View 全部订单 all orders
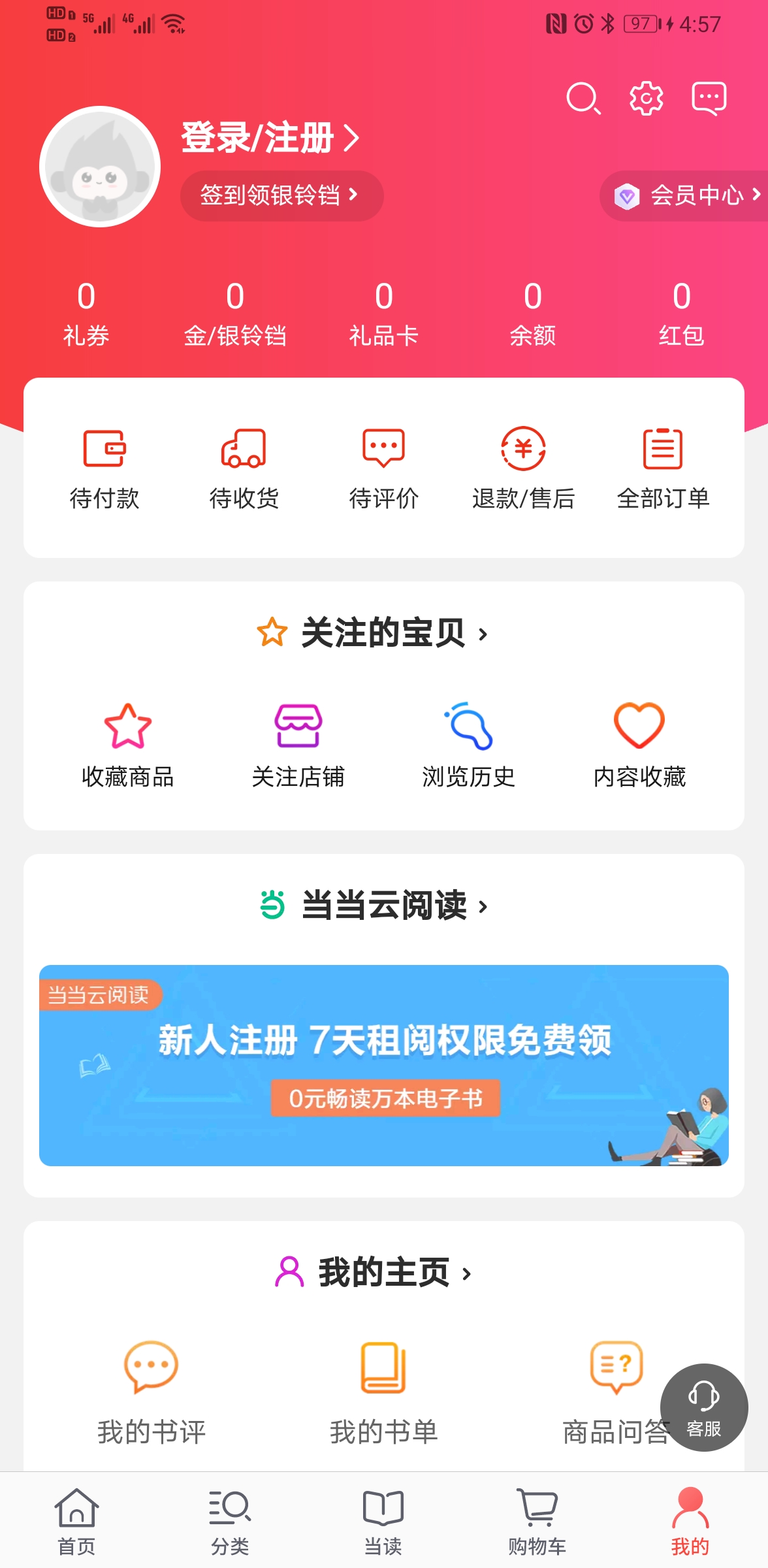The image size is (768, 1568). point(663,468)
